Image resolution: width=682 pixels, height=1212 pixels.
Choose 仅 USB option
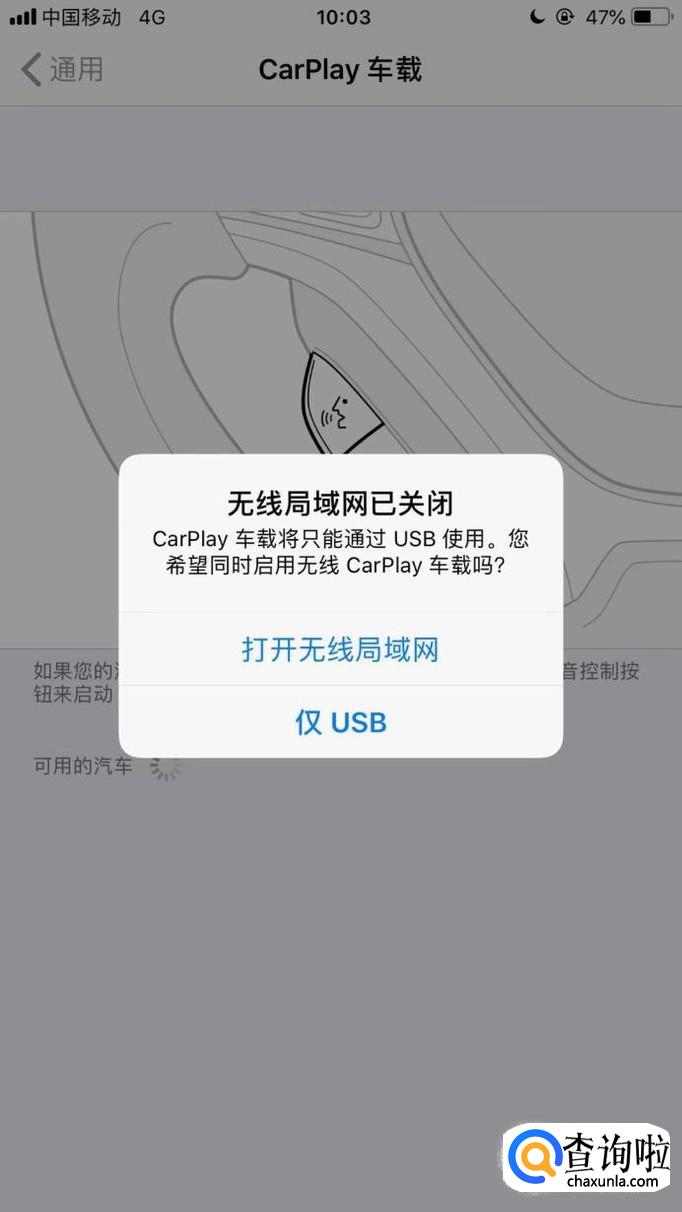click(x=340, y=722)
